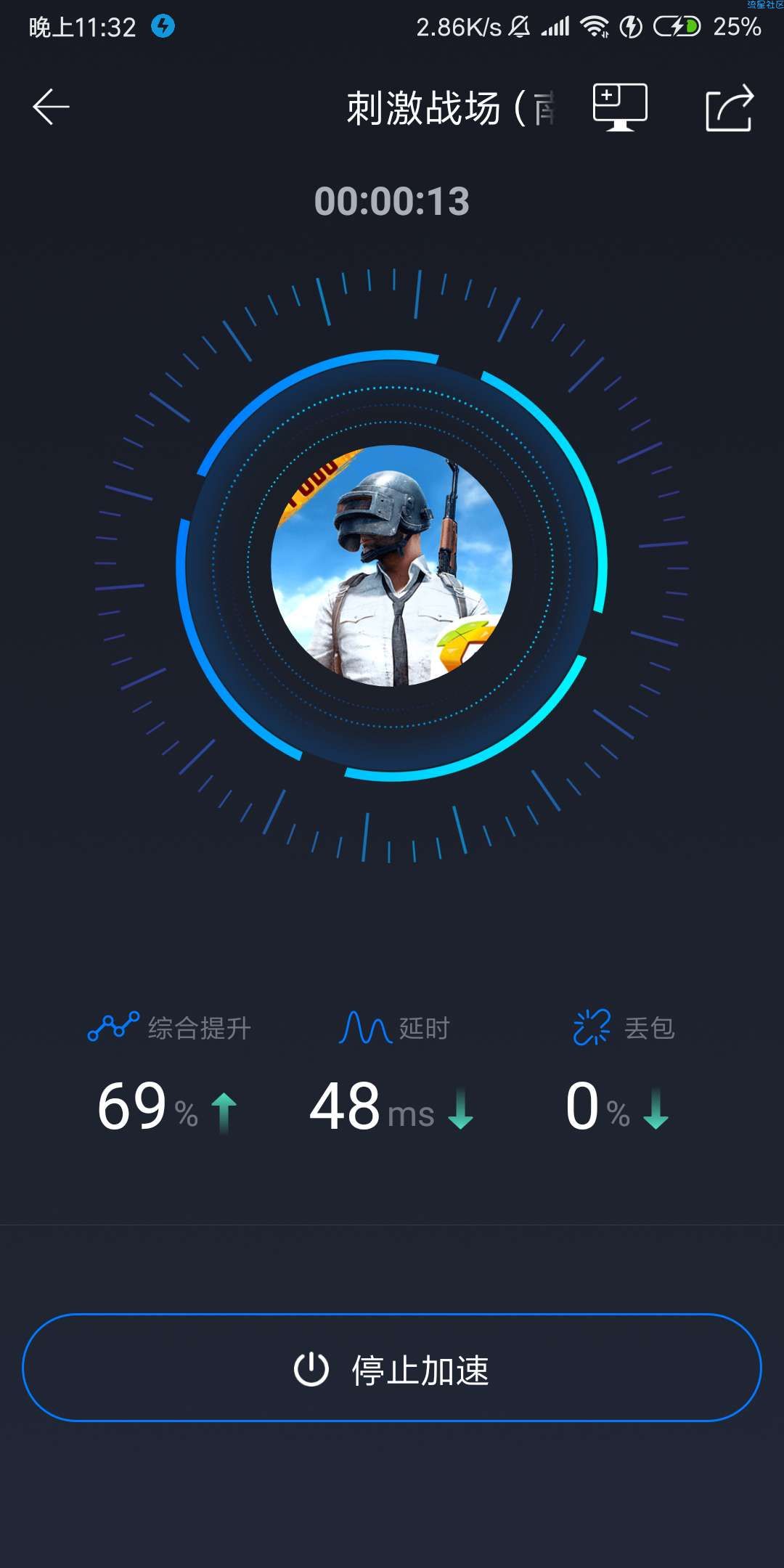
Task: Share the acceleration result
Action: pos(730,107)
